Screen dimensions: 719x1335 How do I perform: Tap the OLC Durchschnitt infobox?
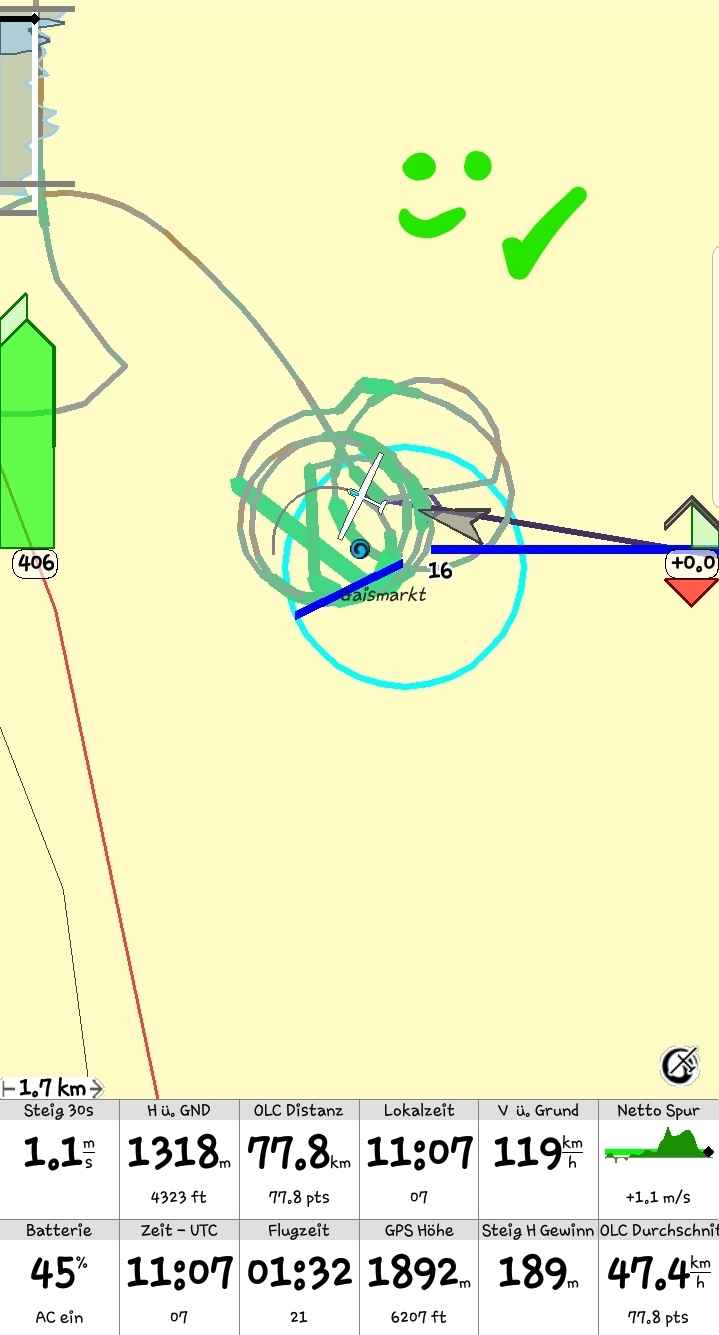(658, 1277)
